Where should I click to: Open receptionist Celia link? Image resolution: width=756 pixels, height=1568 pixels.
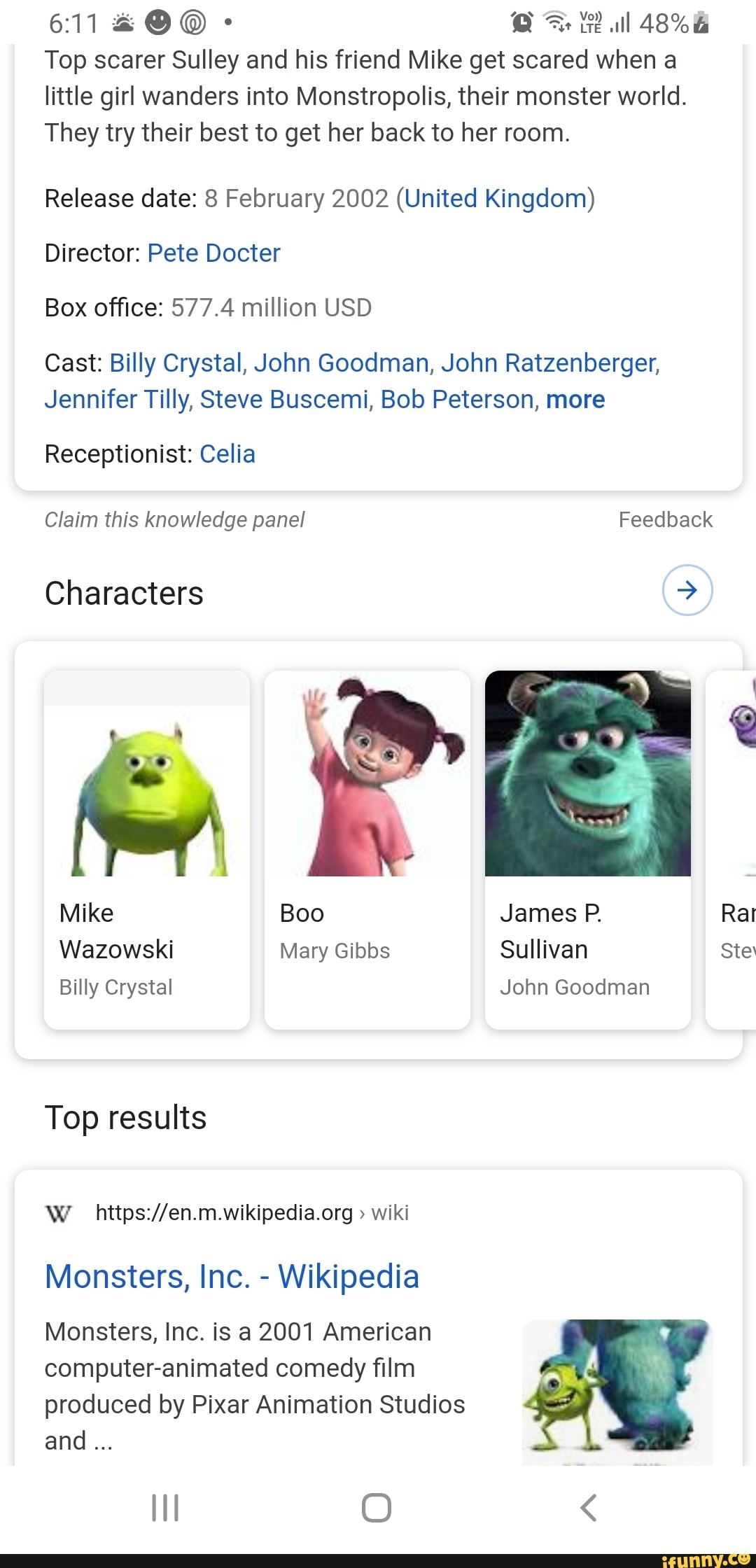[x=227, y=454]
